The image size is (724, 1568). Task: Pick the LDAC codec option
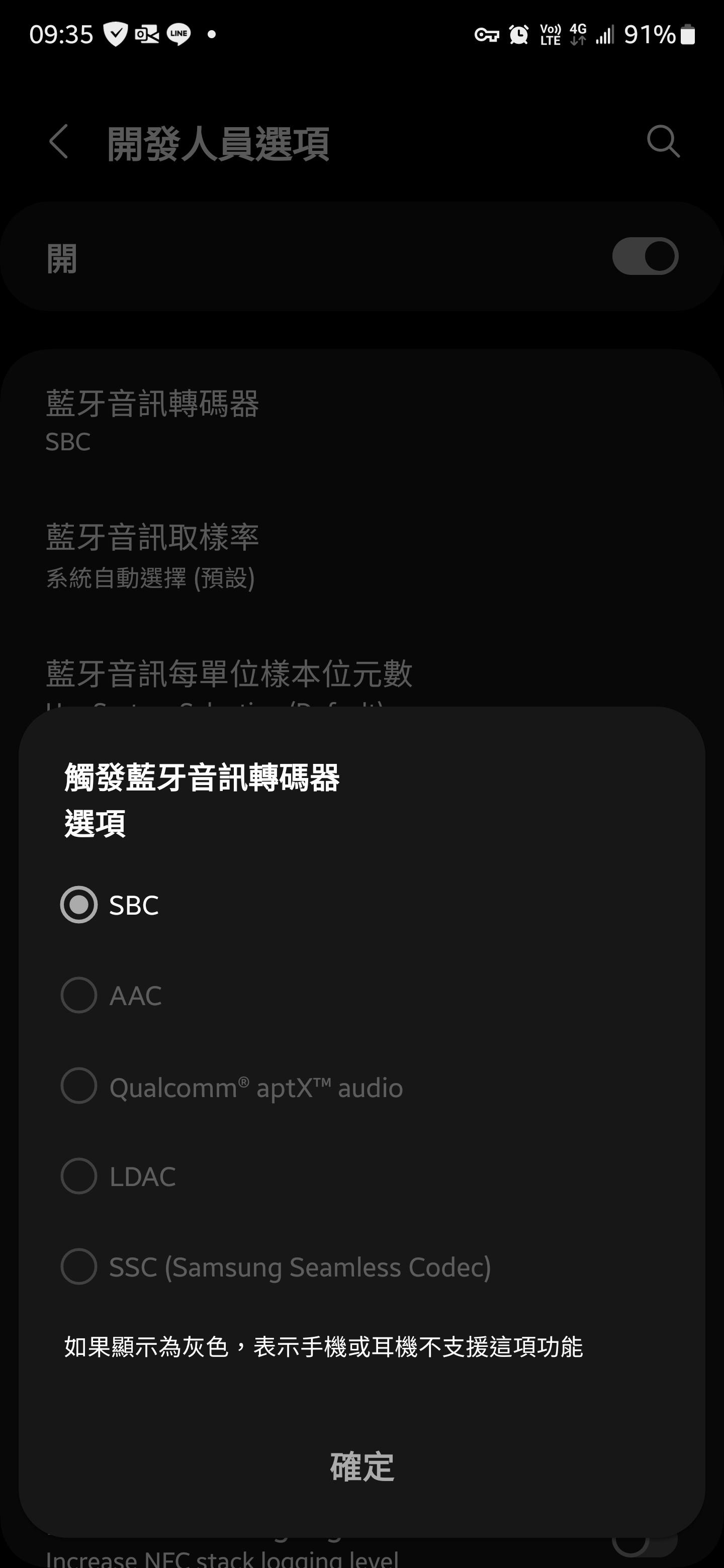[79, 1176]
